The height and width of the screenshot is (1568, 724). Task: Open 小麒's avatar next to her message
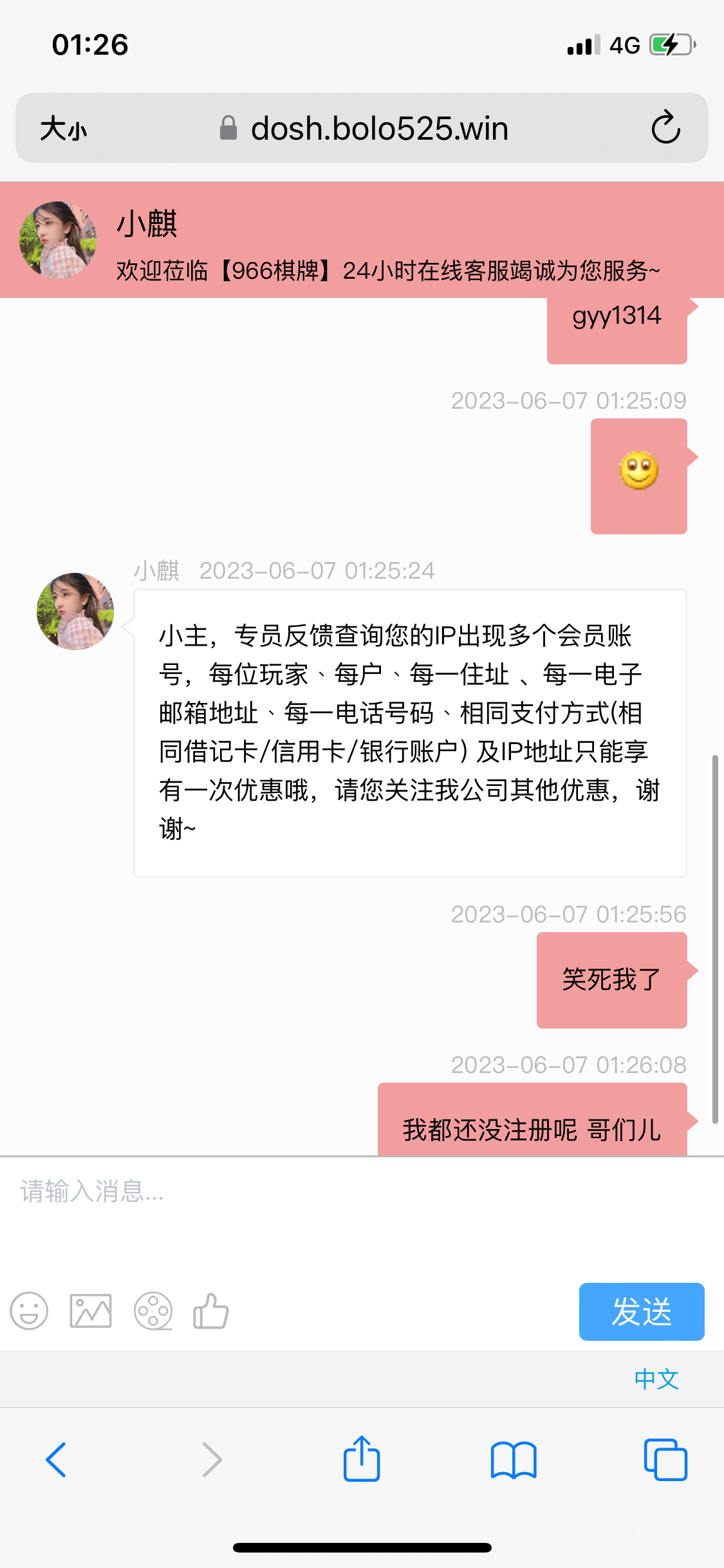[75, 611]
